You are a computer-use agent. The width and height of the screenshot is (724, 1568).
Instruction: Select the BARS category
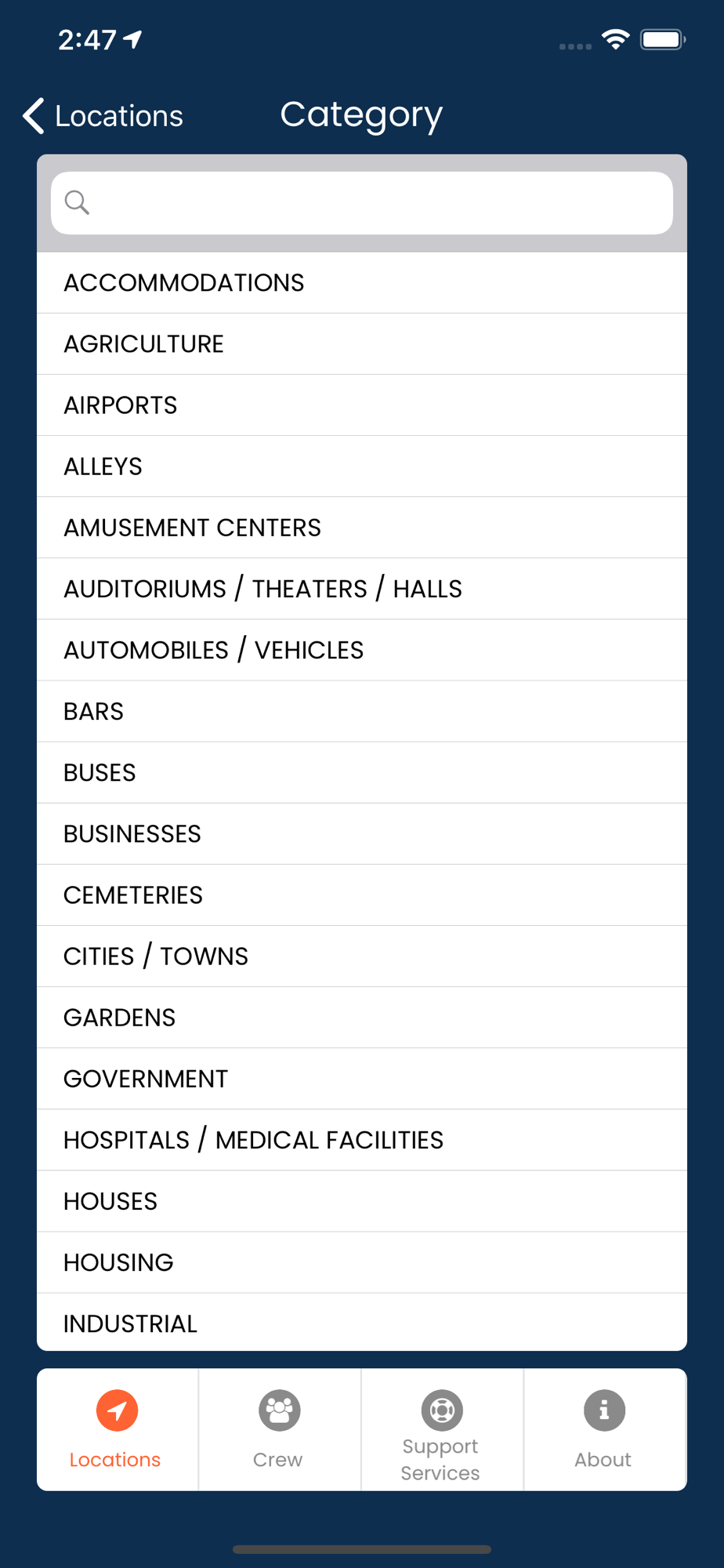pyautogui.click(x=362, y=711)
